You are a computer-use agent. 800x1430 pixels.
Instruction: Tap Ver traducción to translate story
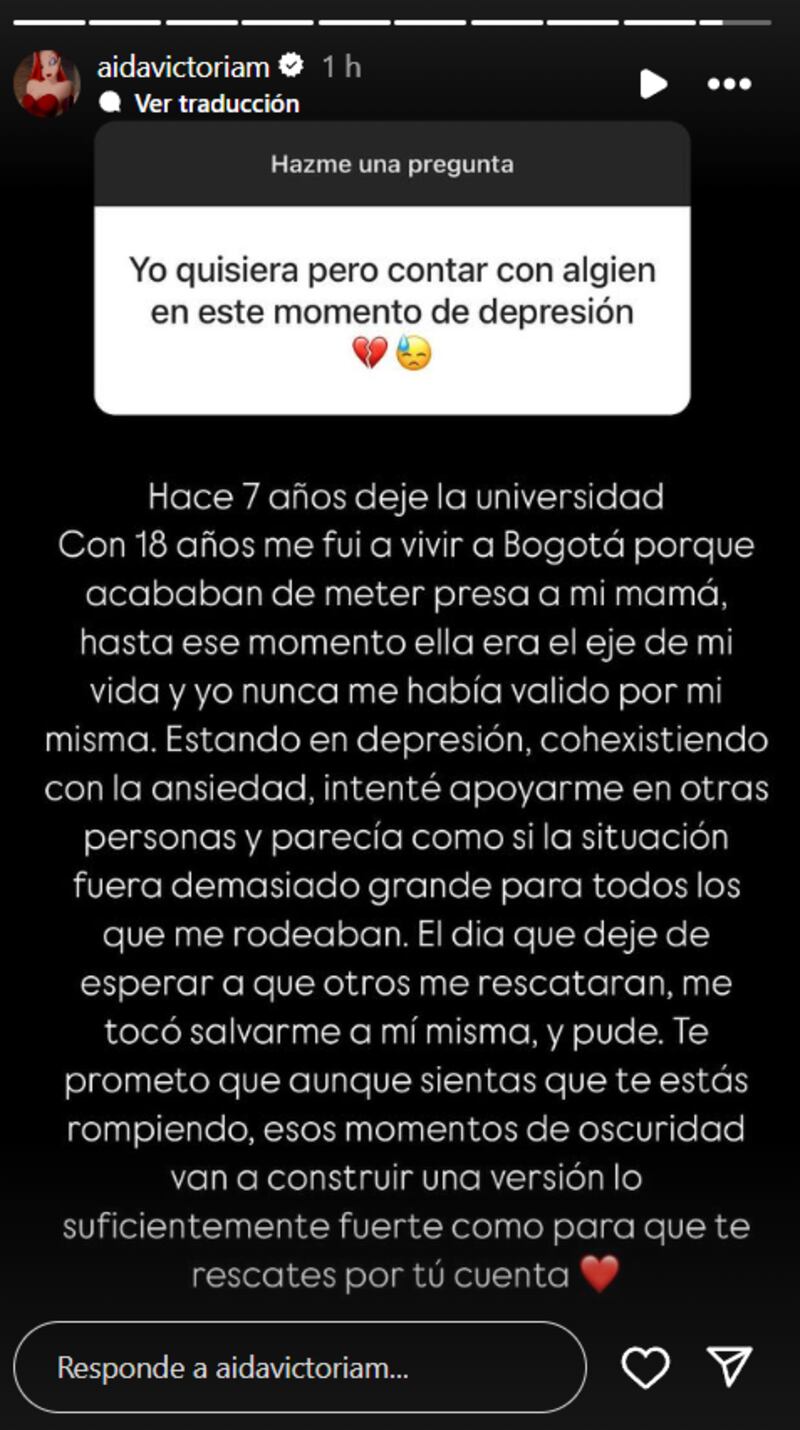[216, 103]
